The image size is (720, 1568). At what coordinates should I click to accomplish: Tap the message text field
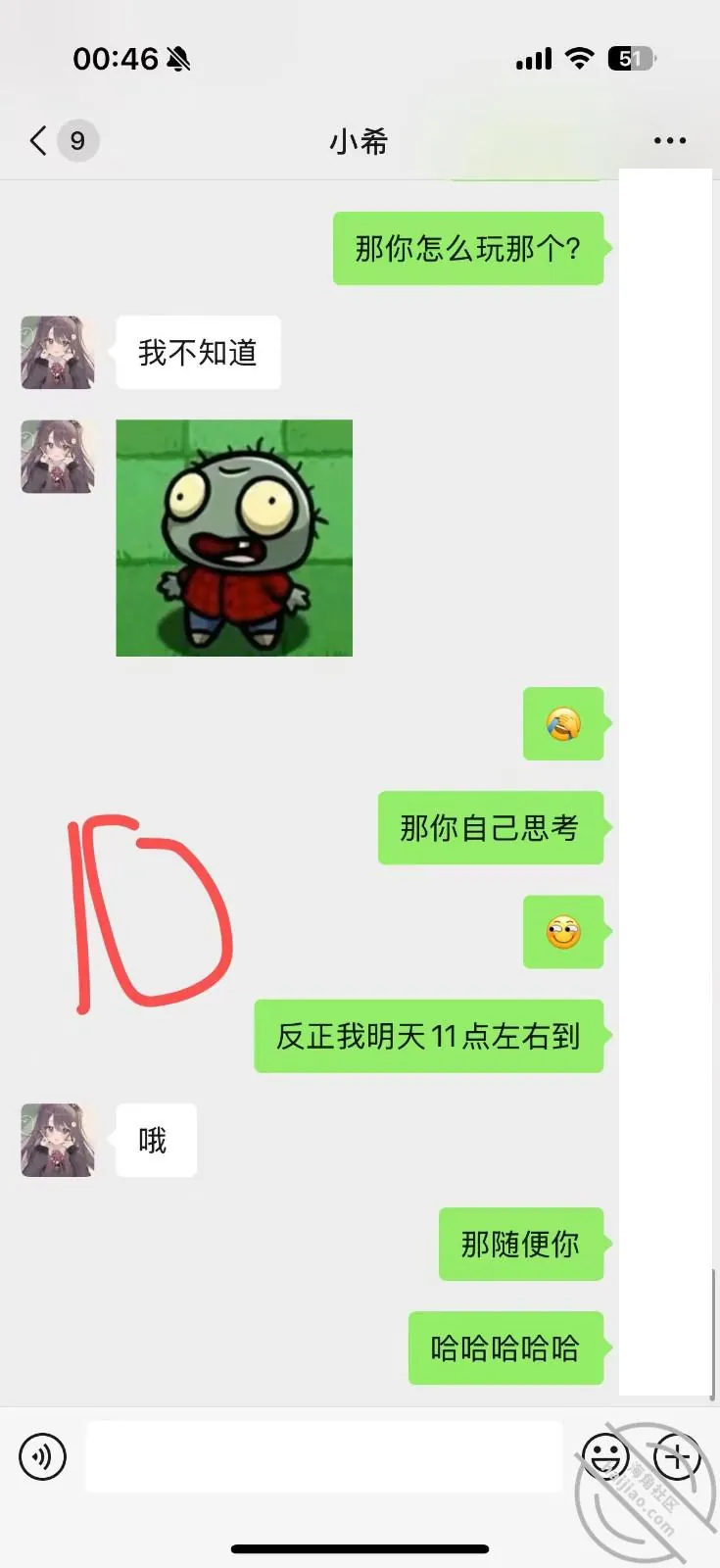click(x=323, y=1457)
